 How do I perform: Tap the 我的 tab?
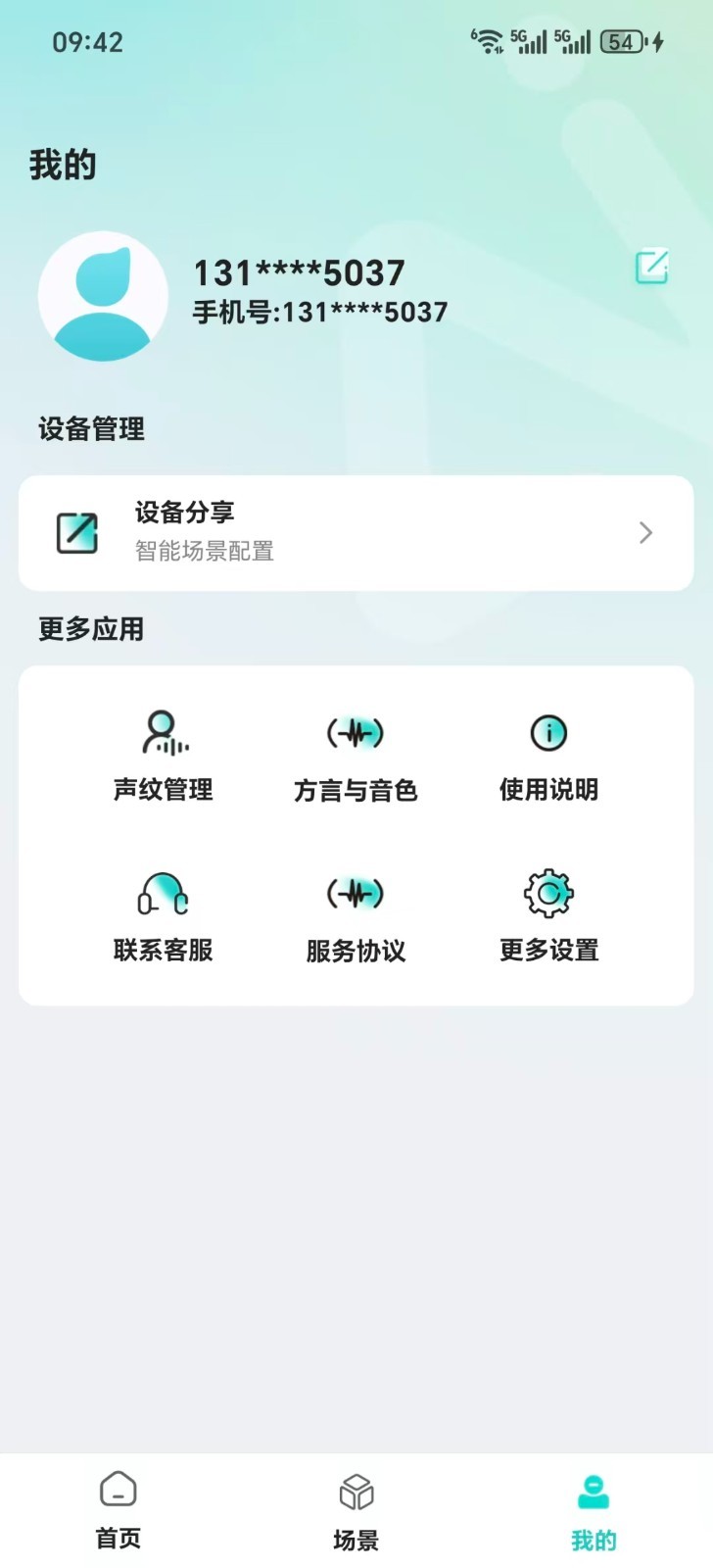pyautogui.click(x=594, y=1512)
